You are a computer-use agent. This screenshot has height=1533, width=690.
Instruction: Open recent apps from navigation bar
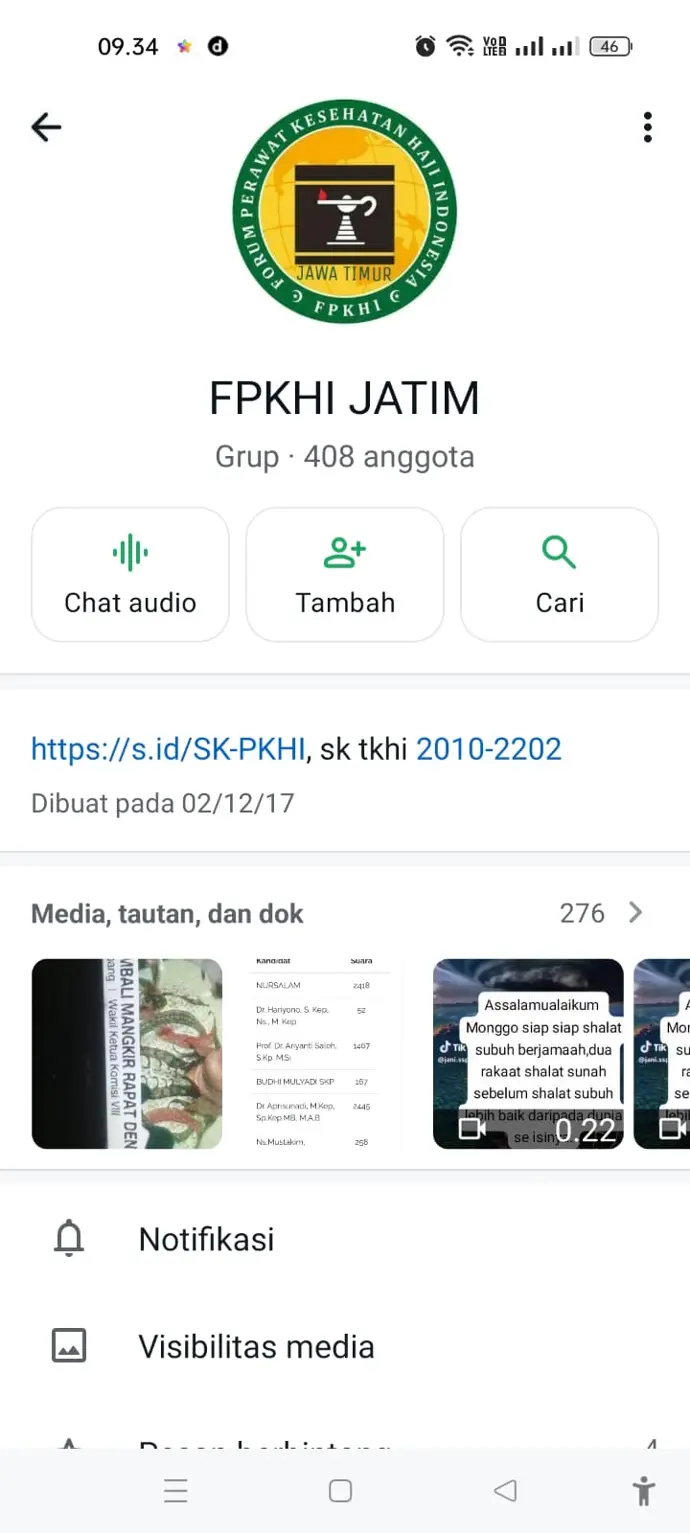point(176,1491)
